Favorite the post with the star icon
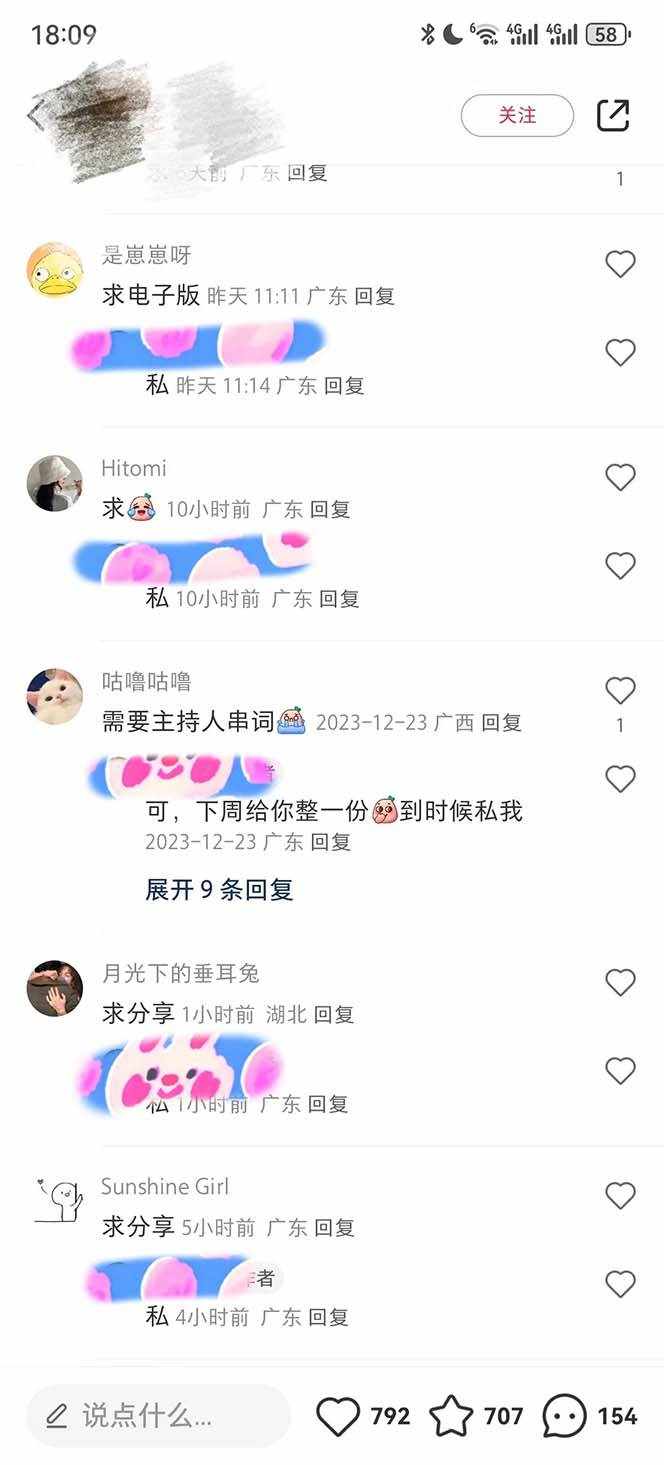664x1465 pixels. click(451, 1416)
